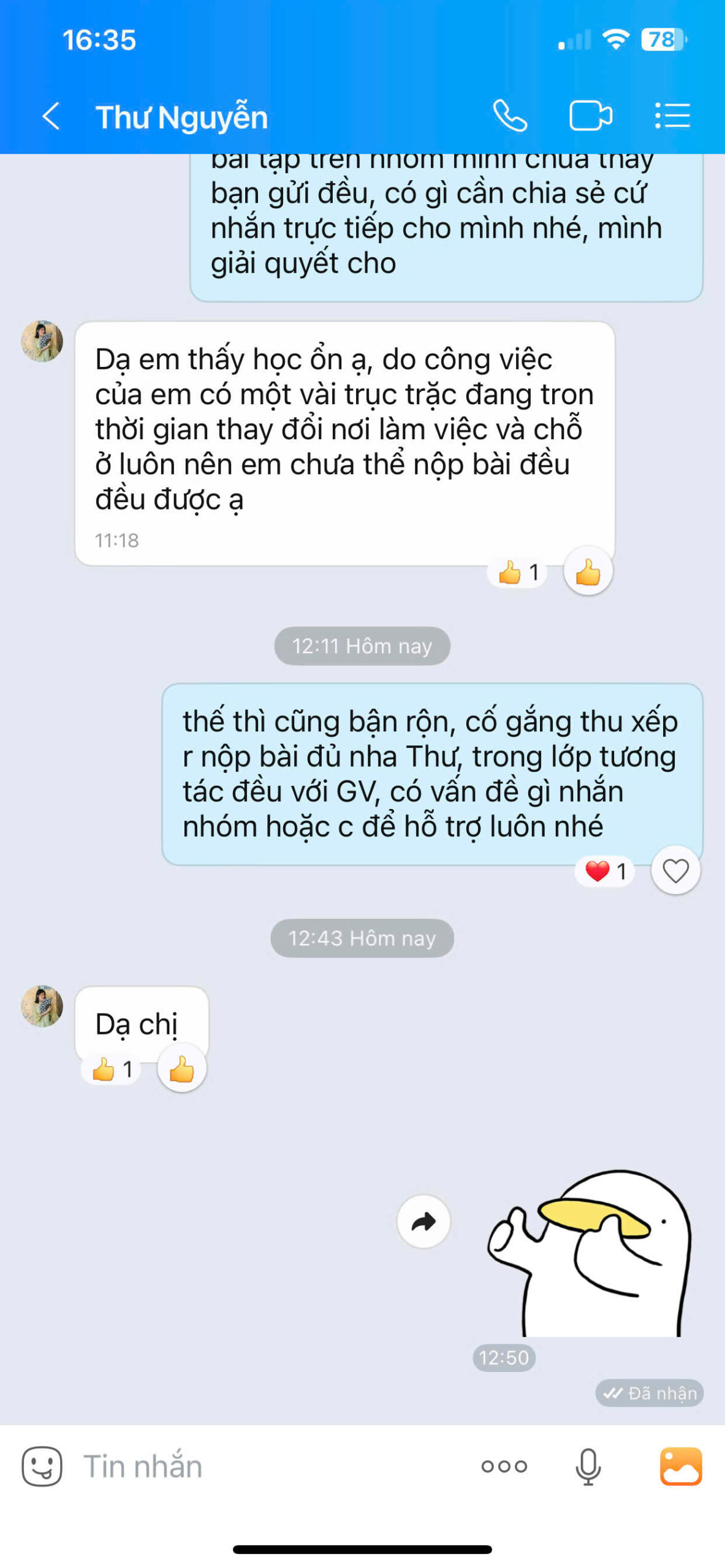The width and height of the screenshot is (725, 1568).
Task: Forward the duck sticker
Action: point(423,1222)
